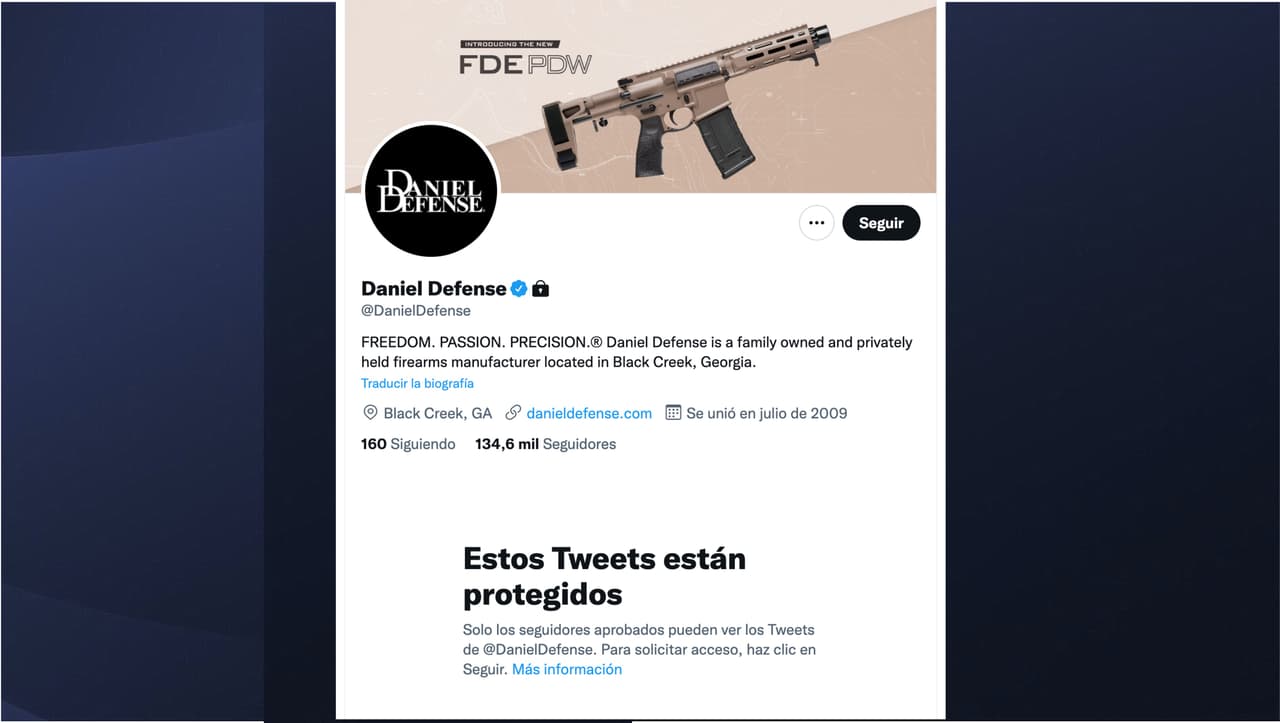Viewport: 1280px width, 723px height.
Task: View the 160 Siguiendo list
Action: 408,444
